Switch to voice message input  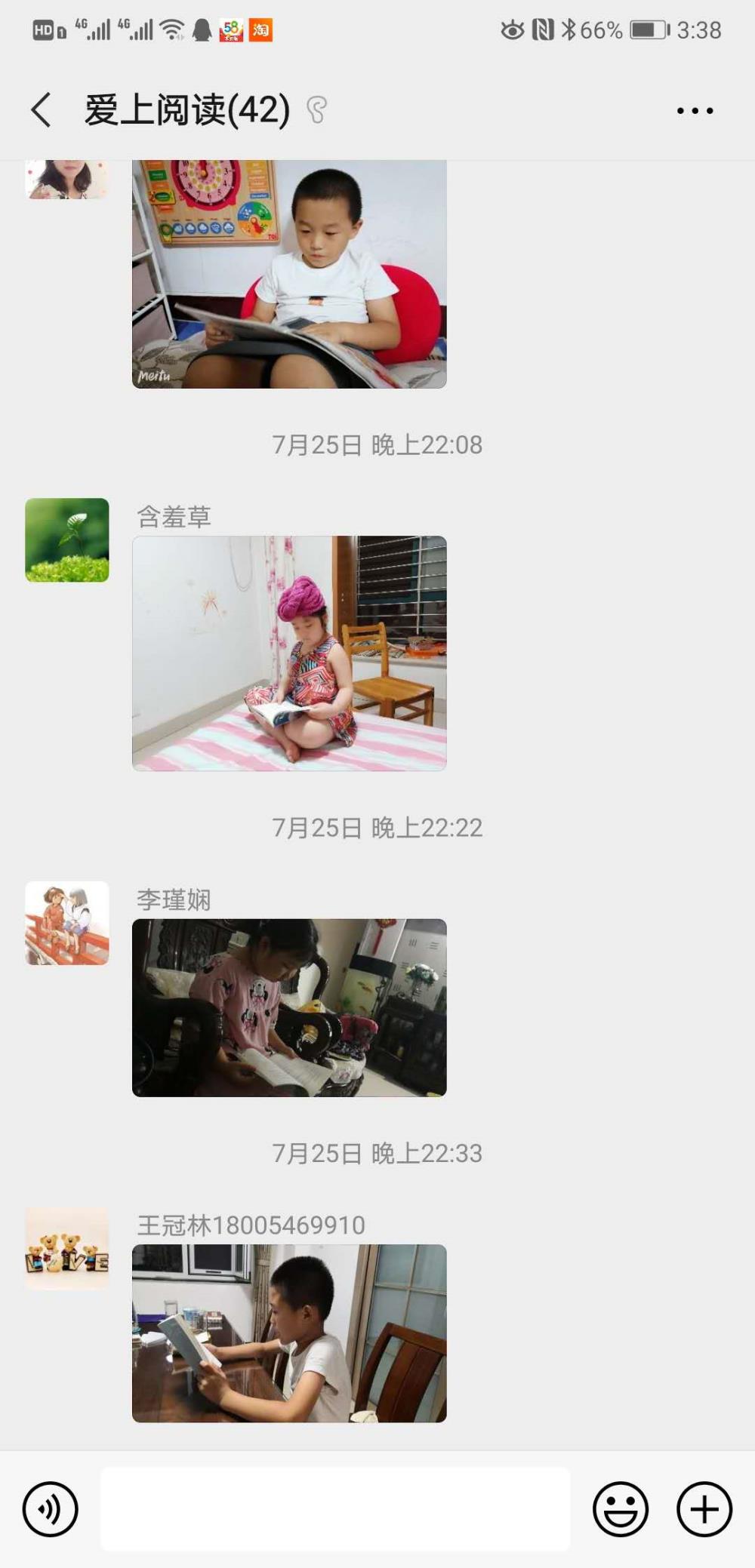pos(51,1509)
